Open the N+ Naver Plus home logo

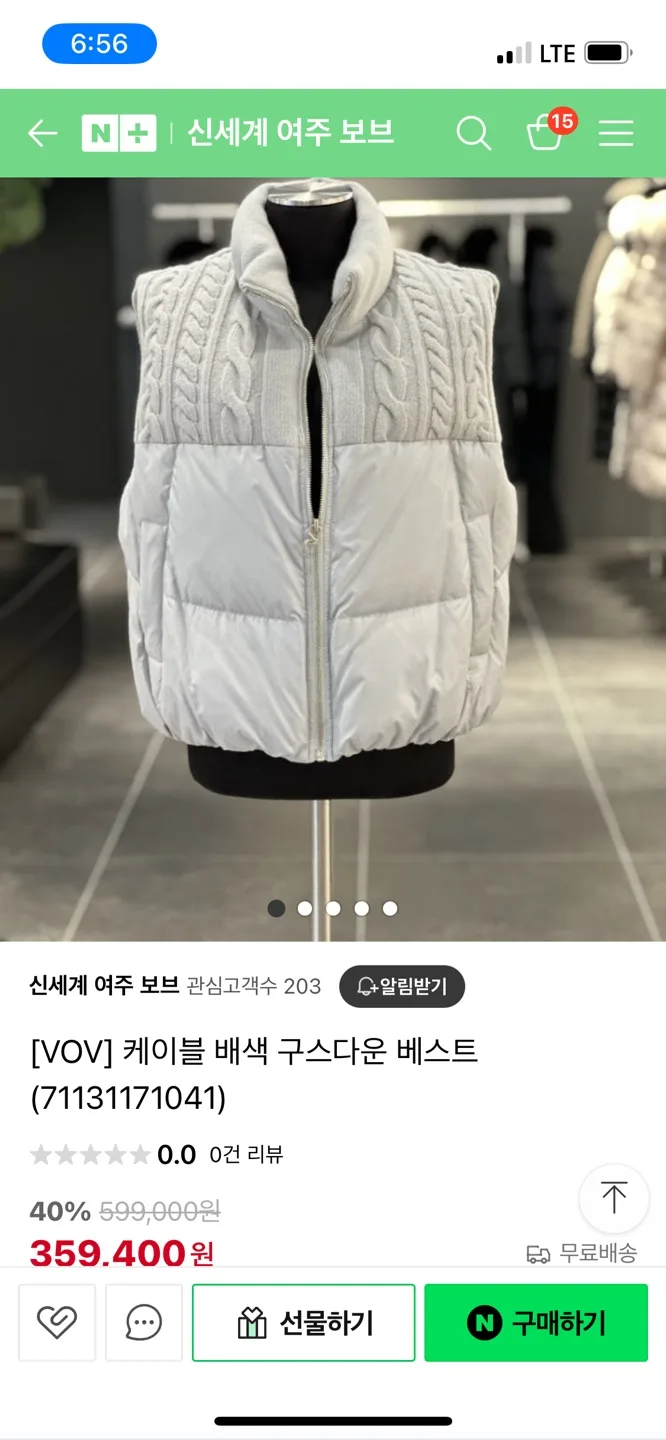click(119, 133)
